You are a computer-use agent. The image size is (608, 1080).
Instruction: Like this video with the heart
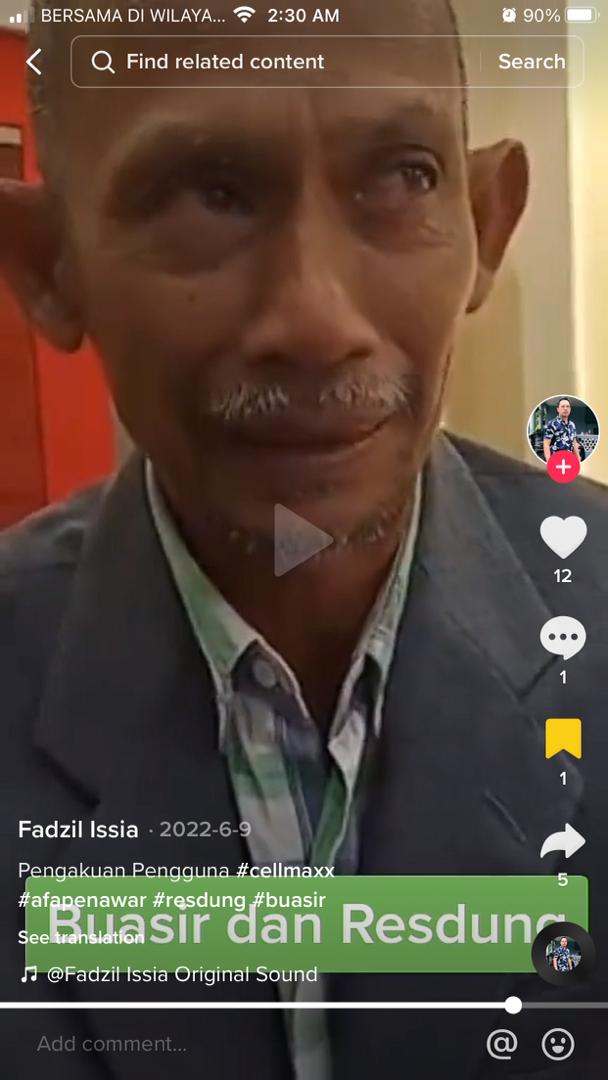pos(563,537)
